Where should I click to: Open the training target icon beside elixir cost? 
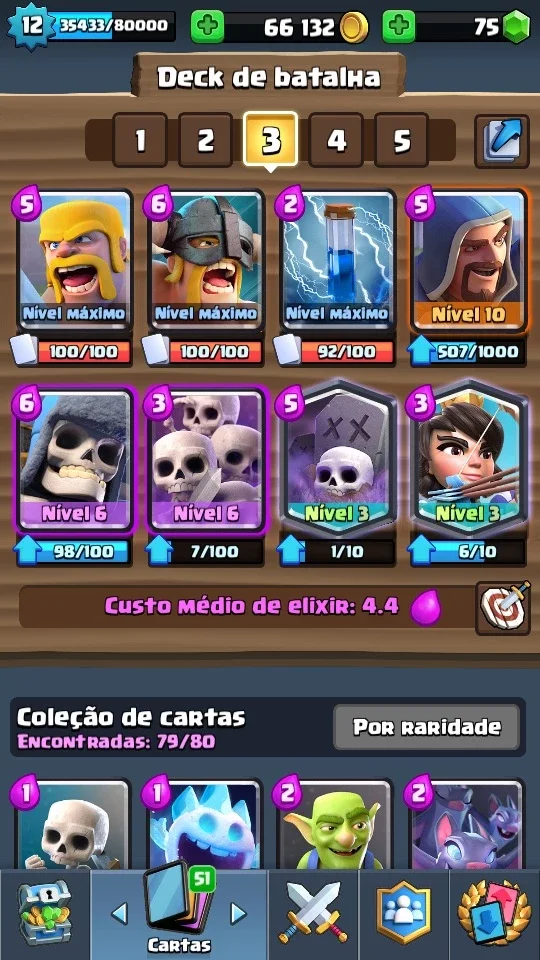click(503, 608)
